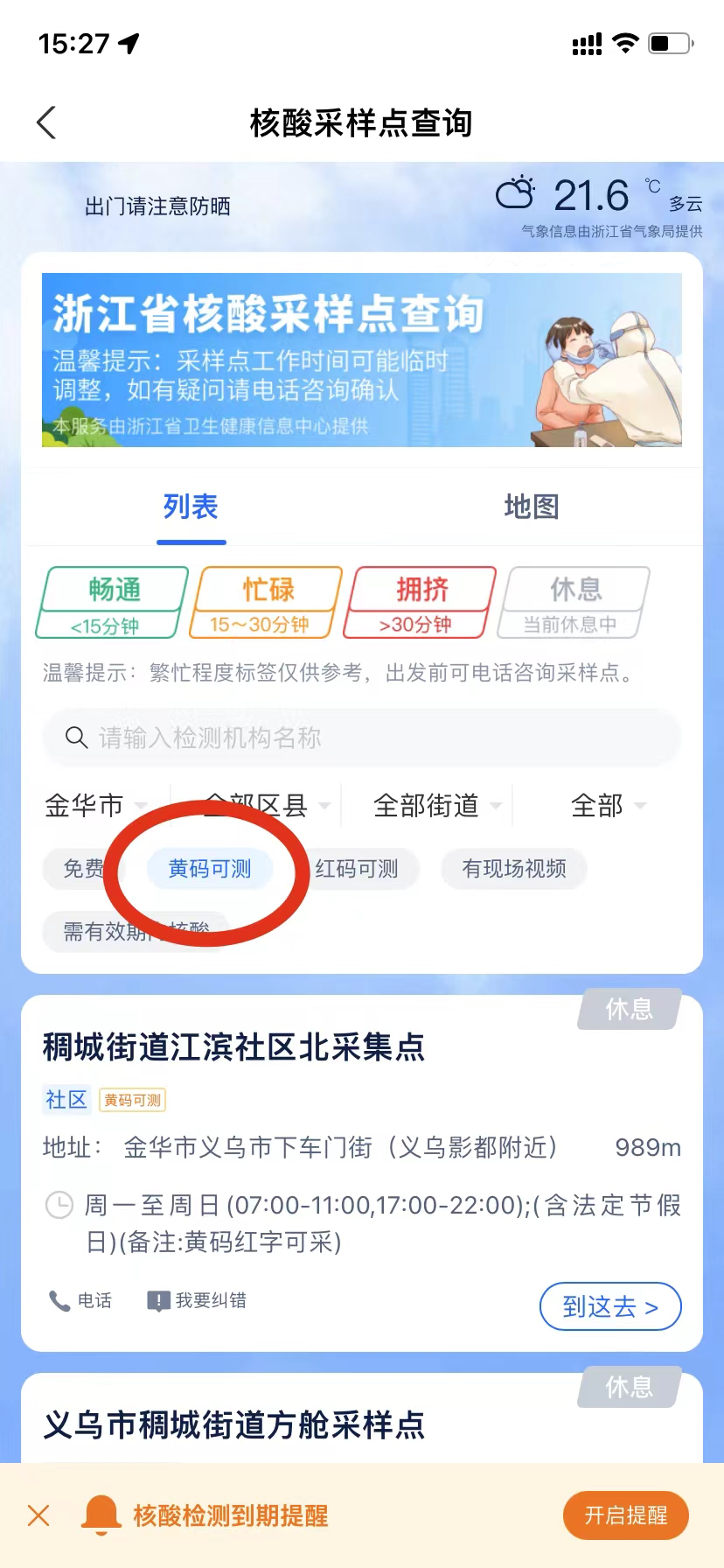The width and height of the screenshot is (724, 1568).
Task: Switch to the 地图 tab
Action: coord(531,507)
